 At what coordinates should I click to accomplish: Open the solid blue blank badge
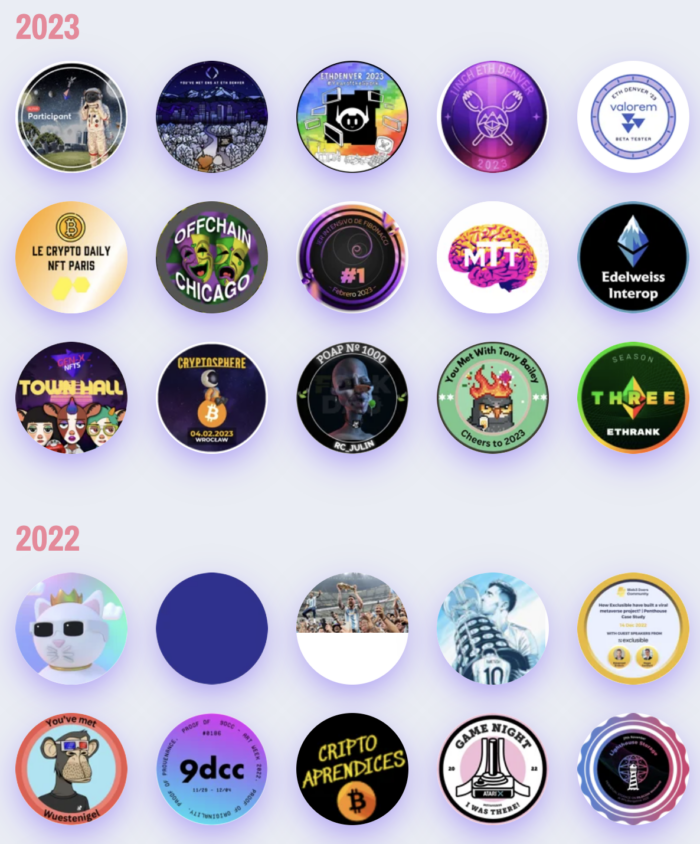(212, 628)
